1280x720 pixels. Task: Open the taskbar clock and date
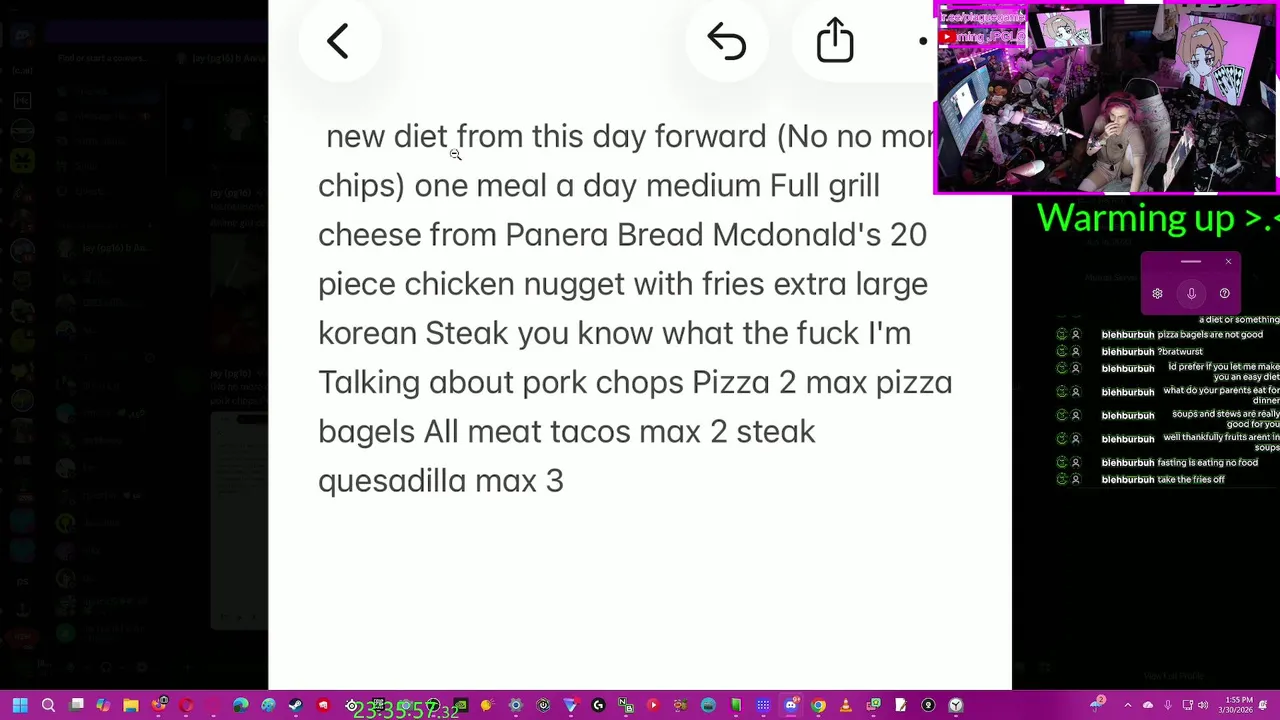pyautogui.click(x=1239, y=705)
